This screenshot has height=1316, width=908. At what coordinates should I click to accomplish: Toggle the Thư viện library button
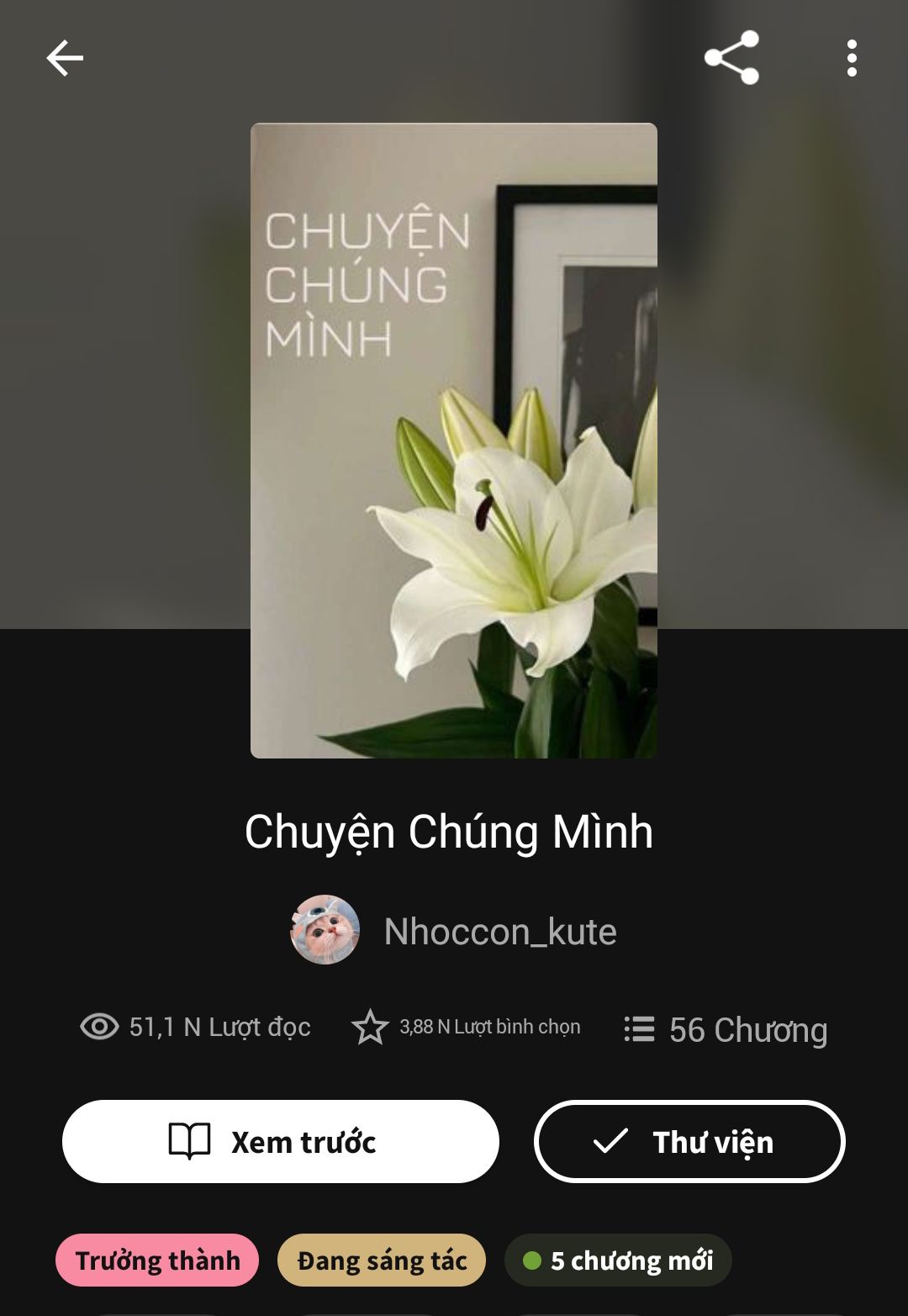pyautogui.click(x=689, y=1141)
